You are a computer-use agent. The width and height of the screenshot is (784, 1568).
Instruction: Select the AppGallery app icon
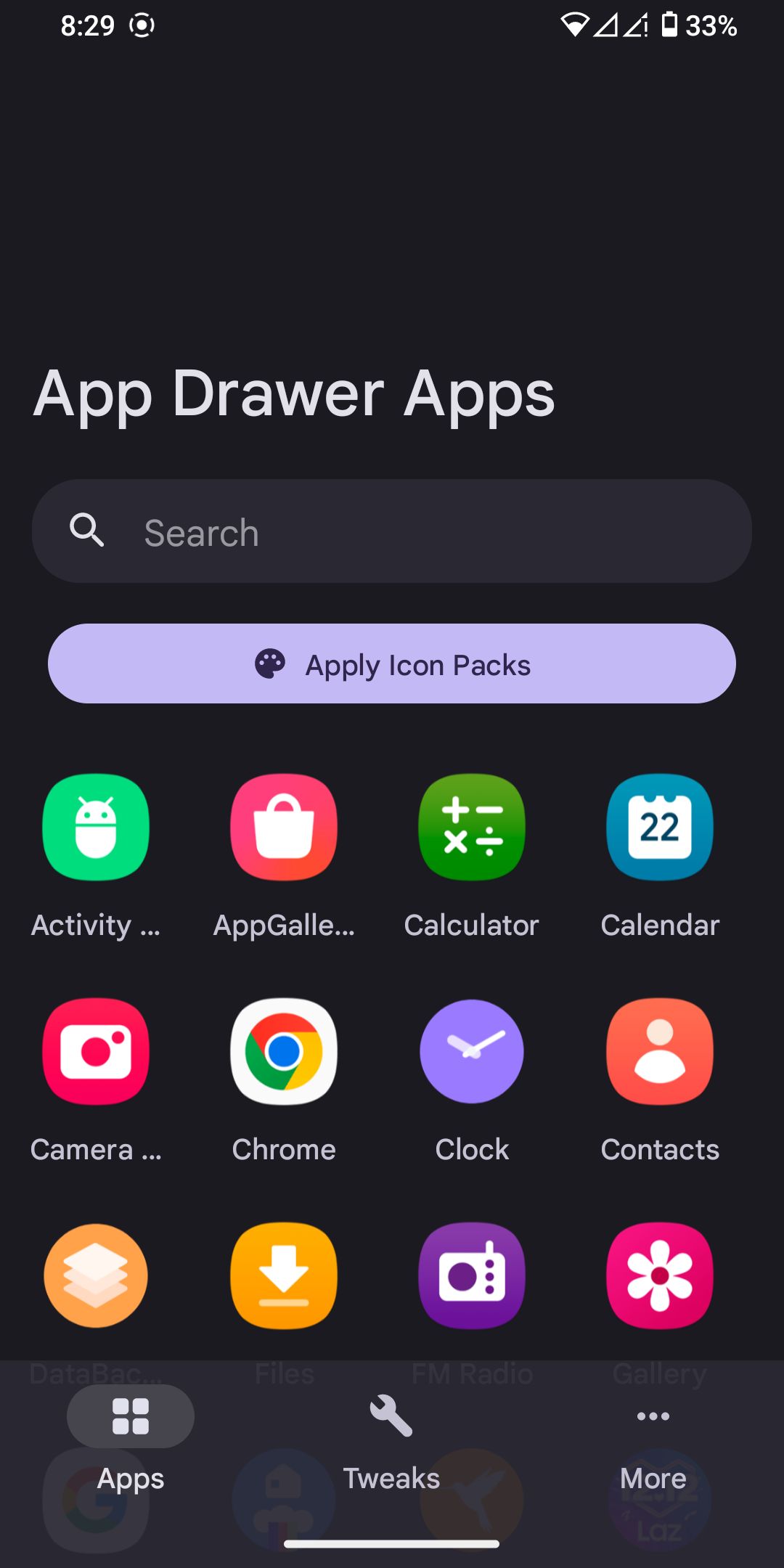coord(284,828)
